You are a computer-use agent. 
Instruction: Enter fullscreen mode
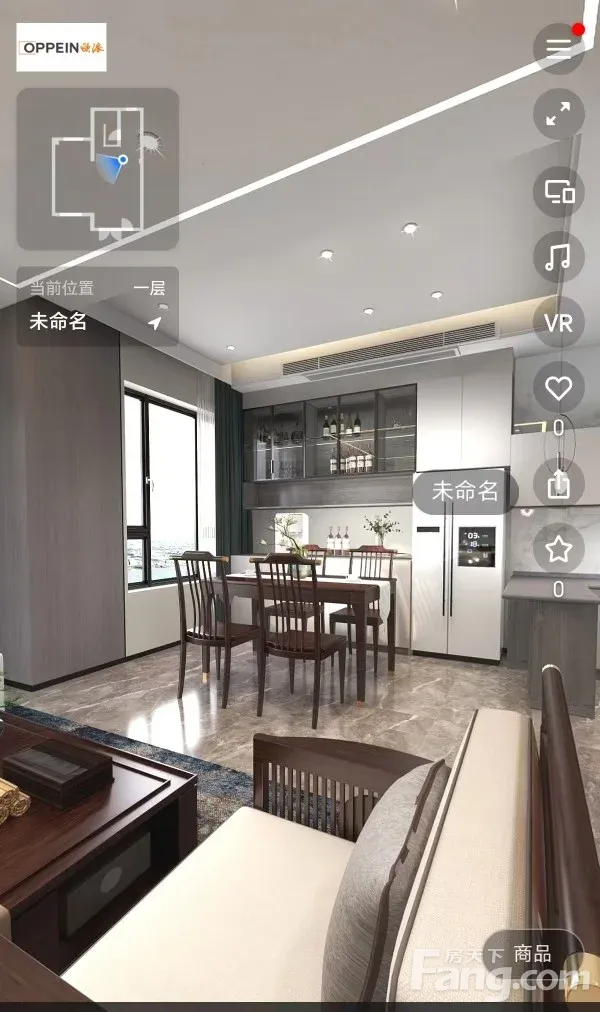point(559,114)
